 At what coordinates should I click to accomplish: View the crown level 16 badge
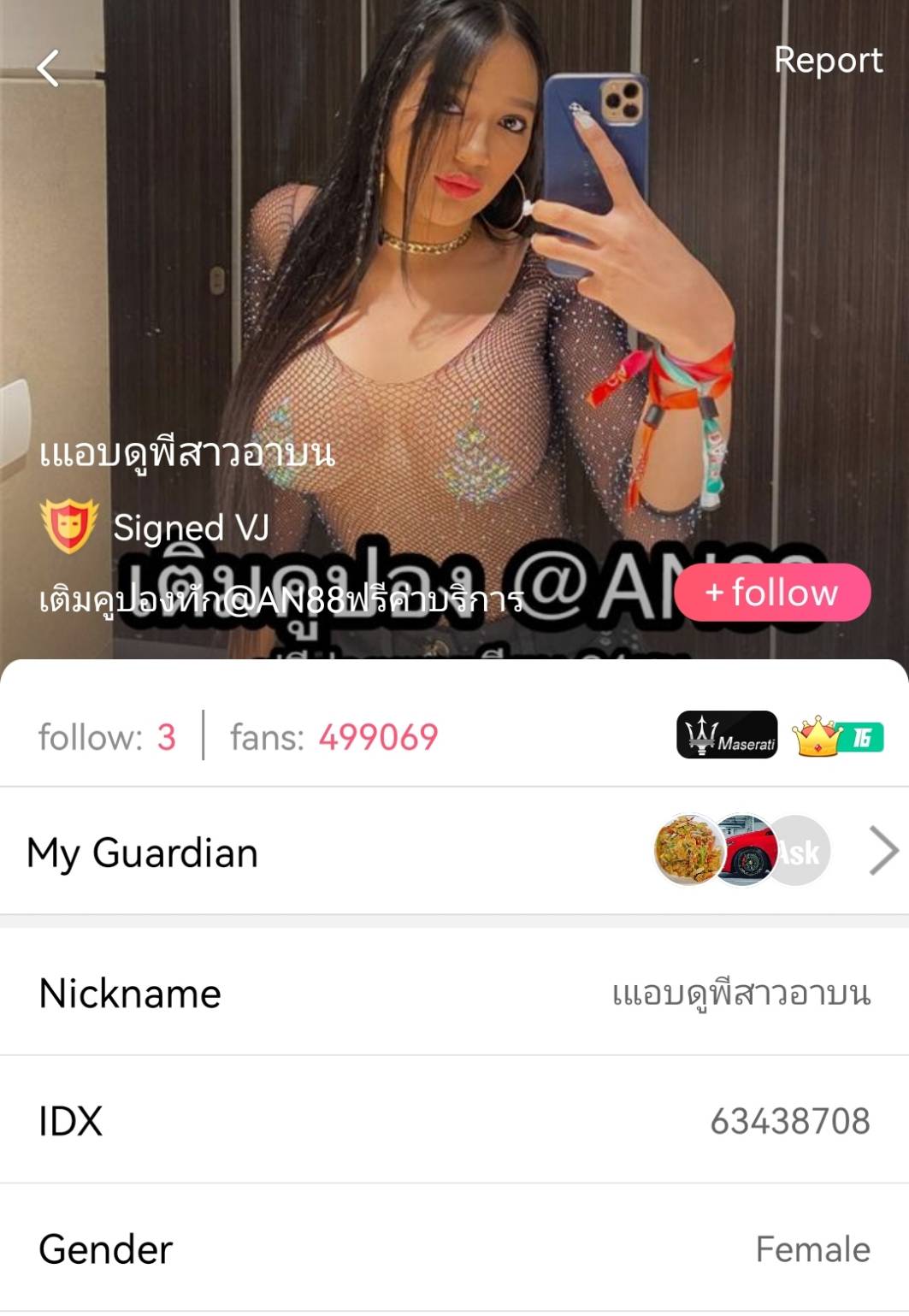click(x=837, y=737)
